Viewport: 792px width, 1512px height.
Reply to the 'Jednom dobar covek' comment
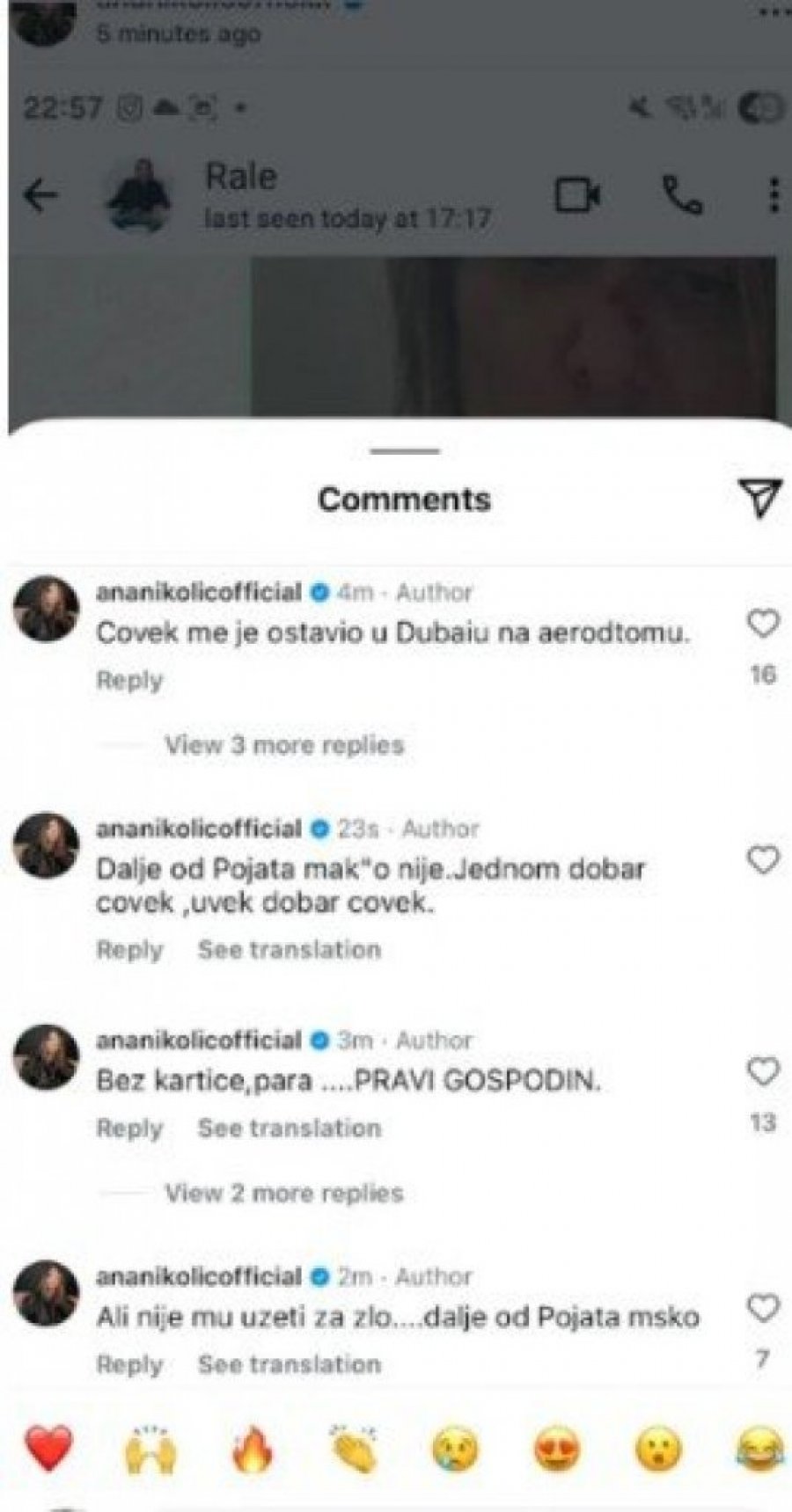pos(129,950)
